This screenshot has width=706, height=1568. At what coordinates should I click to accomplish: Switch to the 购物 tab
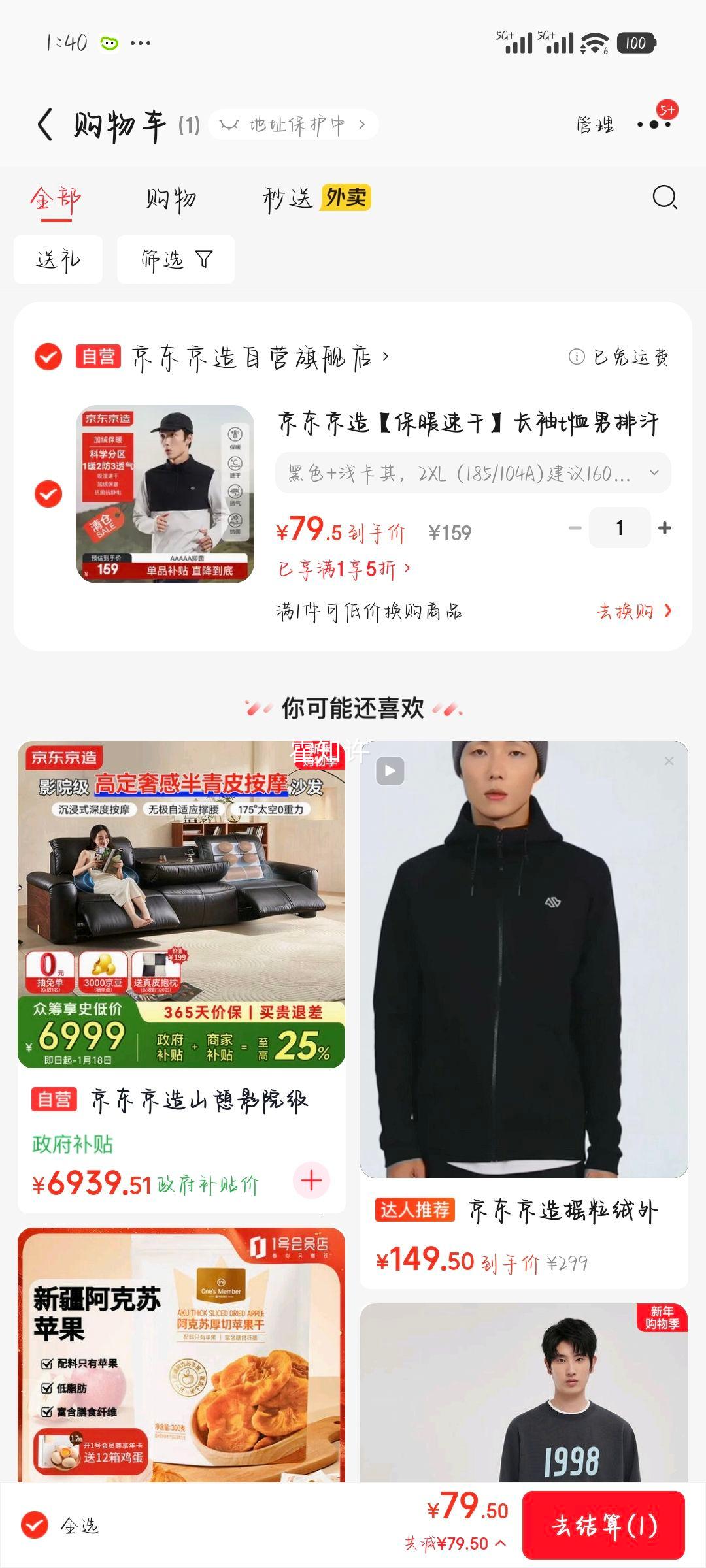pyautogui.click(x=172, y=199)
